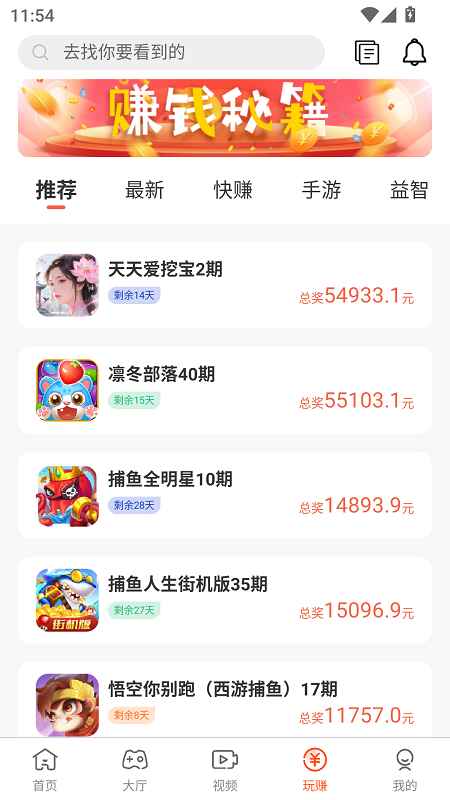
Task: Tap the search box at the top
Action: click(x=171, y=52)
